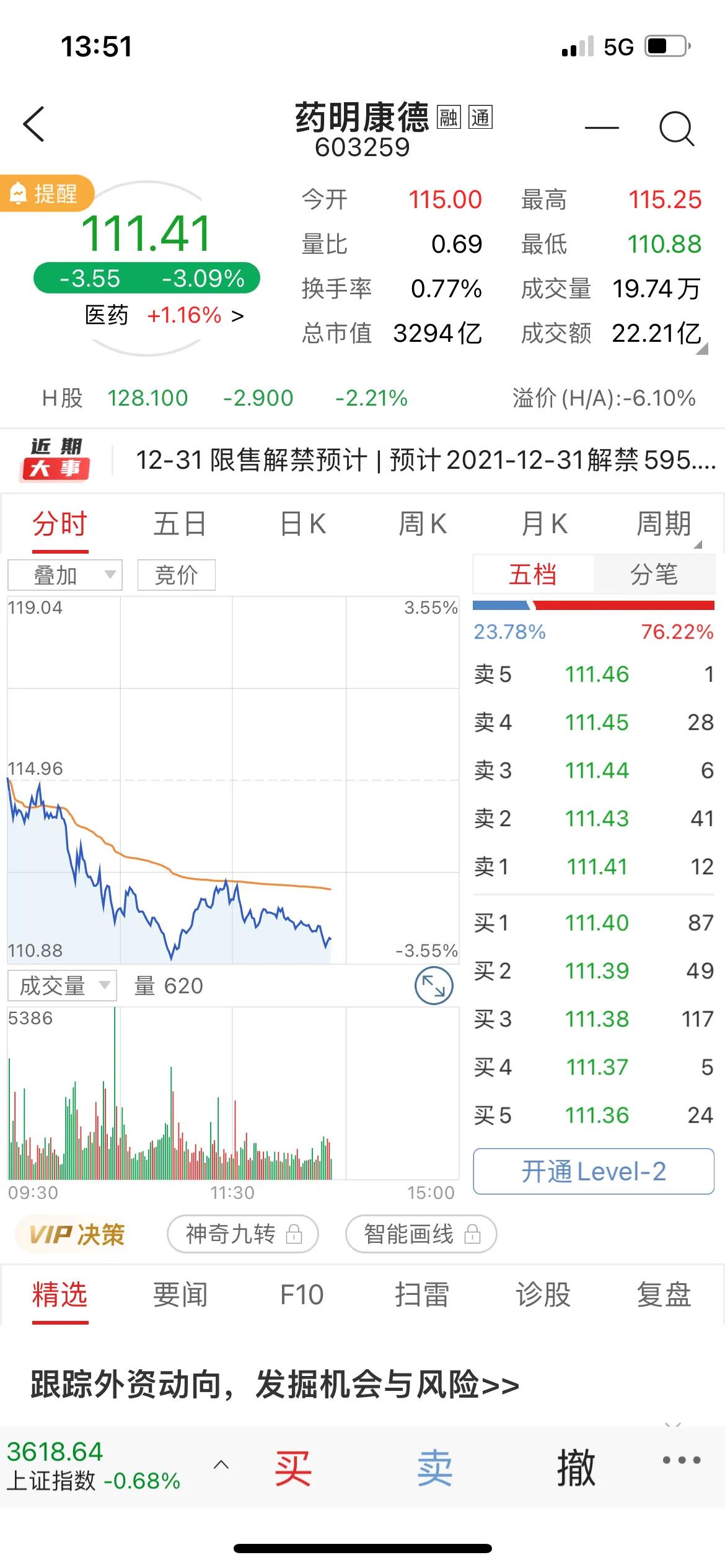Expand the 周期 period options
Viewport: 725px width, 1568px height.
pos(665,525)
